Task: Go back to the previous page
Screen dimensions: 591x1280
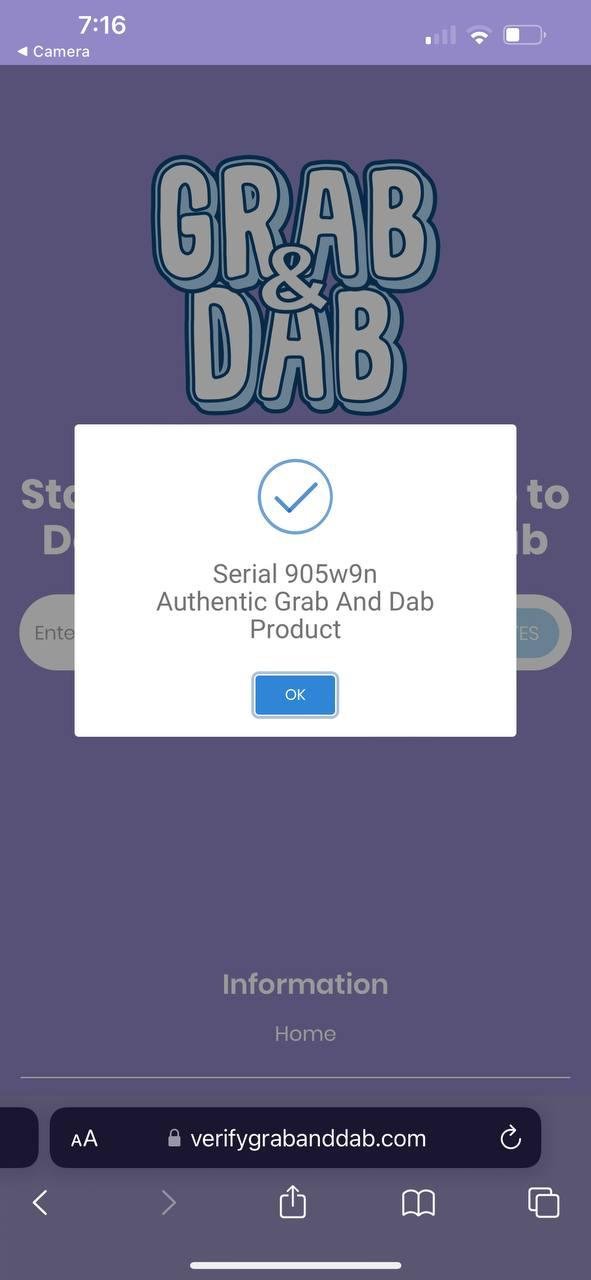Action: [x=40, y=1202]
